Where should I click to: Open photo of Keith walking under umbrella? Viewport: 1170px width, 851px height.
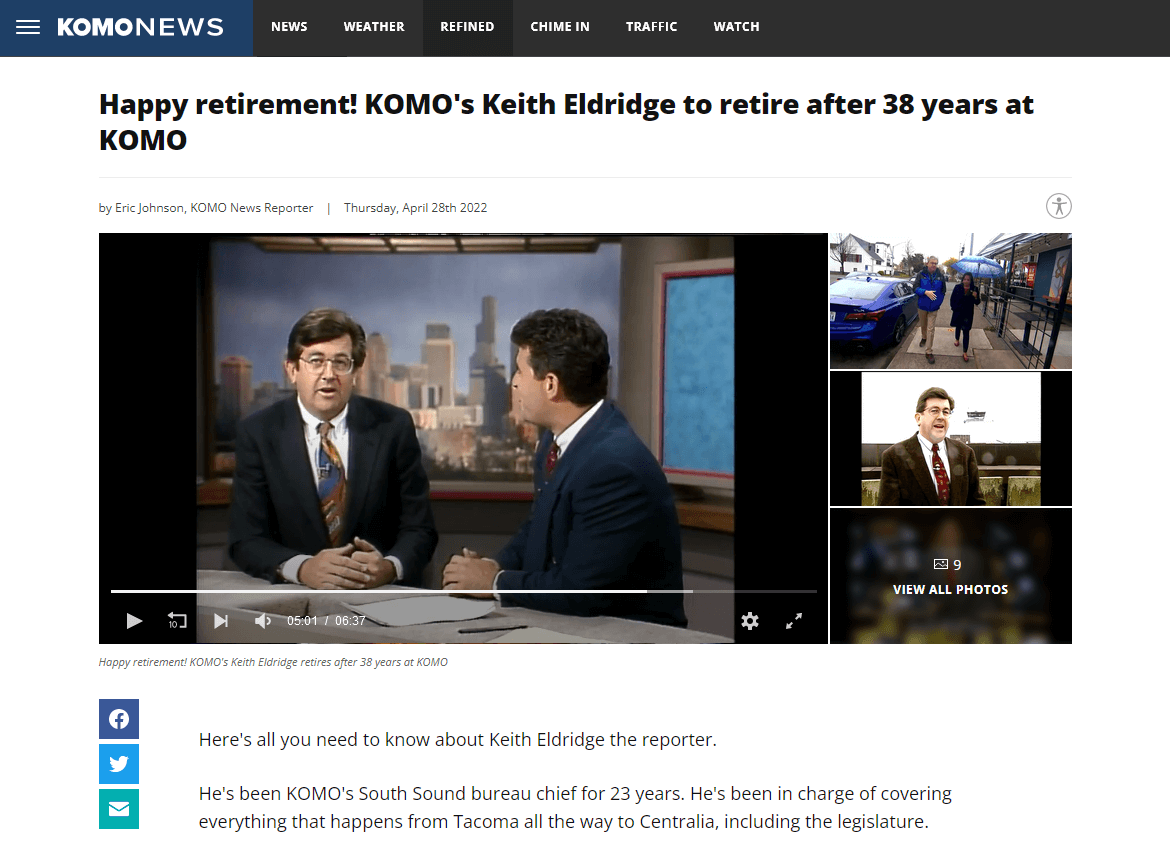point(950,301)
